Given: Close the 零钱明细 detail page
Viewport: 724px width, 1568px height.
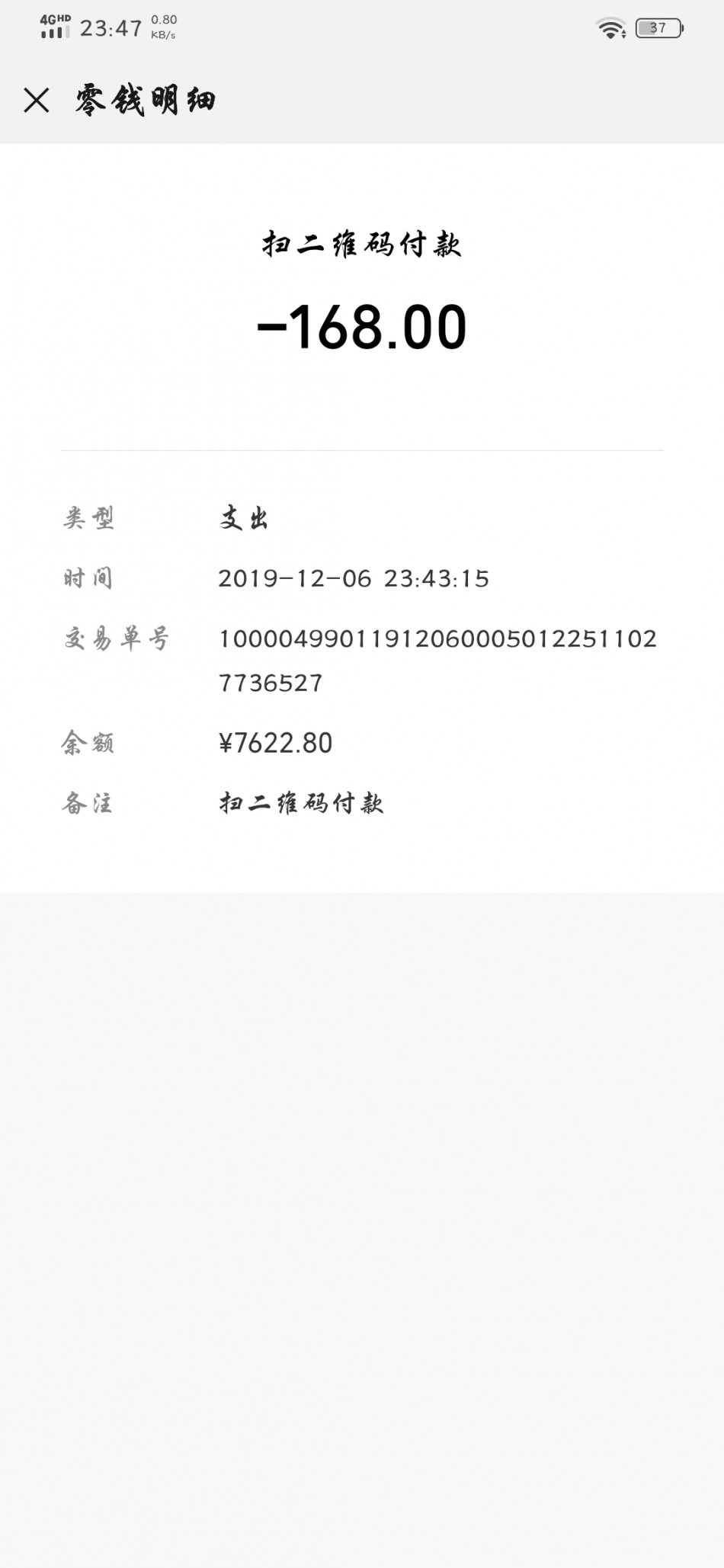Looking at the screenshot, I should pyautogui.click(x=37, y=101).
